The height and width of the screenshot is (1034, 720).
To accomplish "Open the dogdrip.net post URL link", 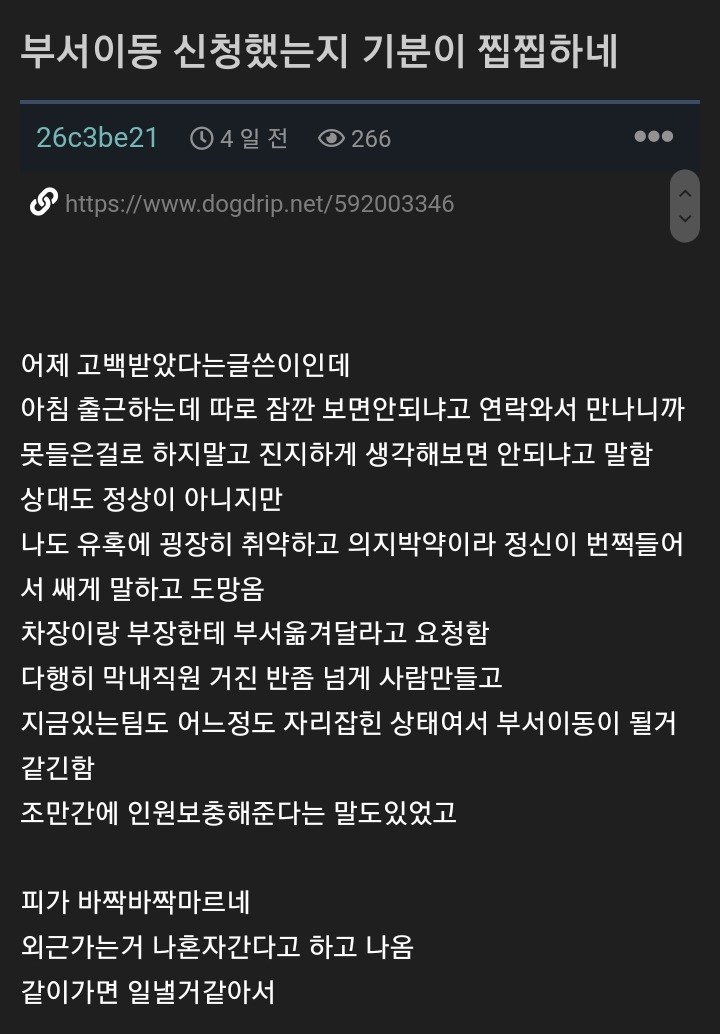I will coord(259,204).
